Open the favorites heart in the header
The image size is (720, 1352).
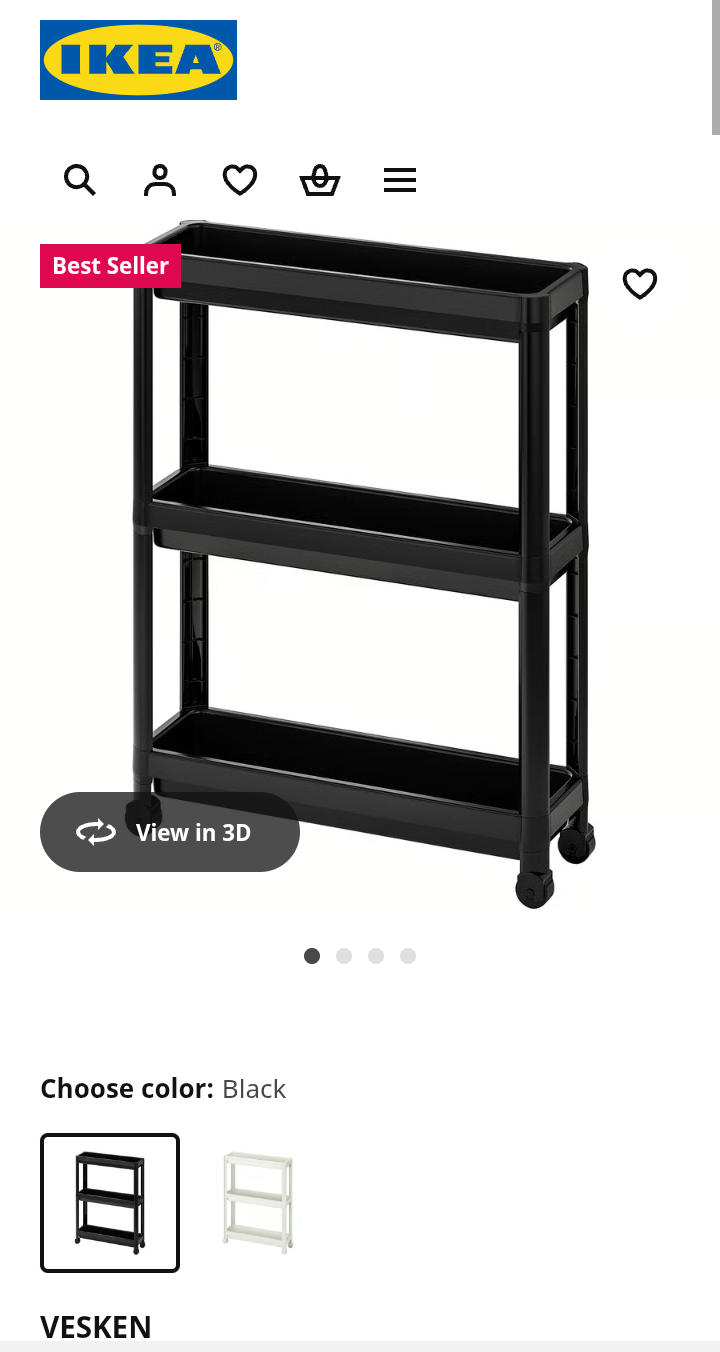pyautogui.click(x=240, y=180)
